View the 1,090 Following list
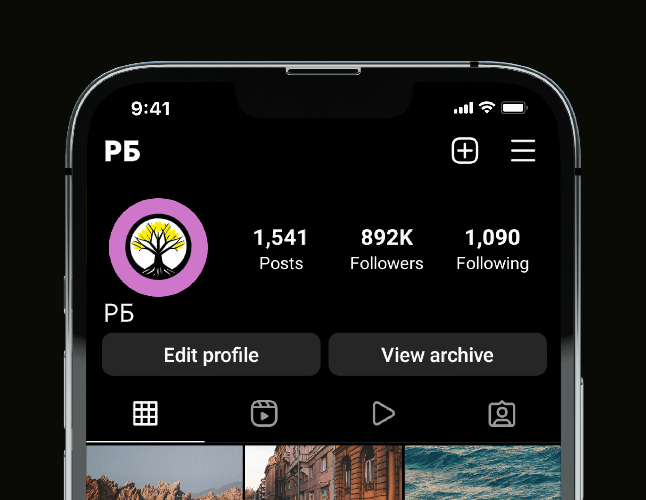 pos(492,249)
